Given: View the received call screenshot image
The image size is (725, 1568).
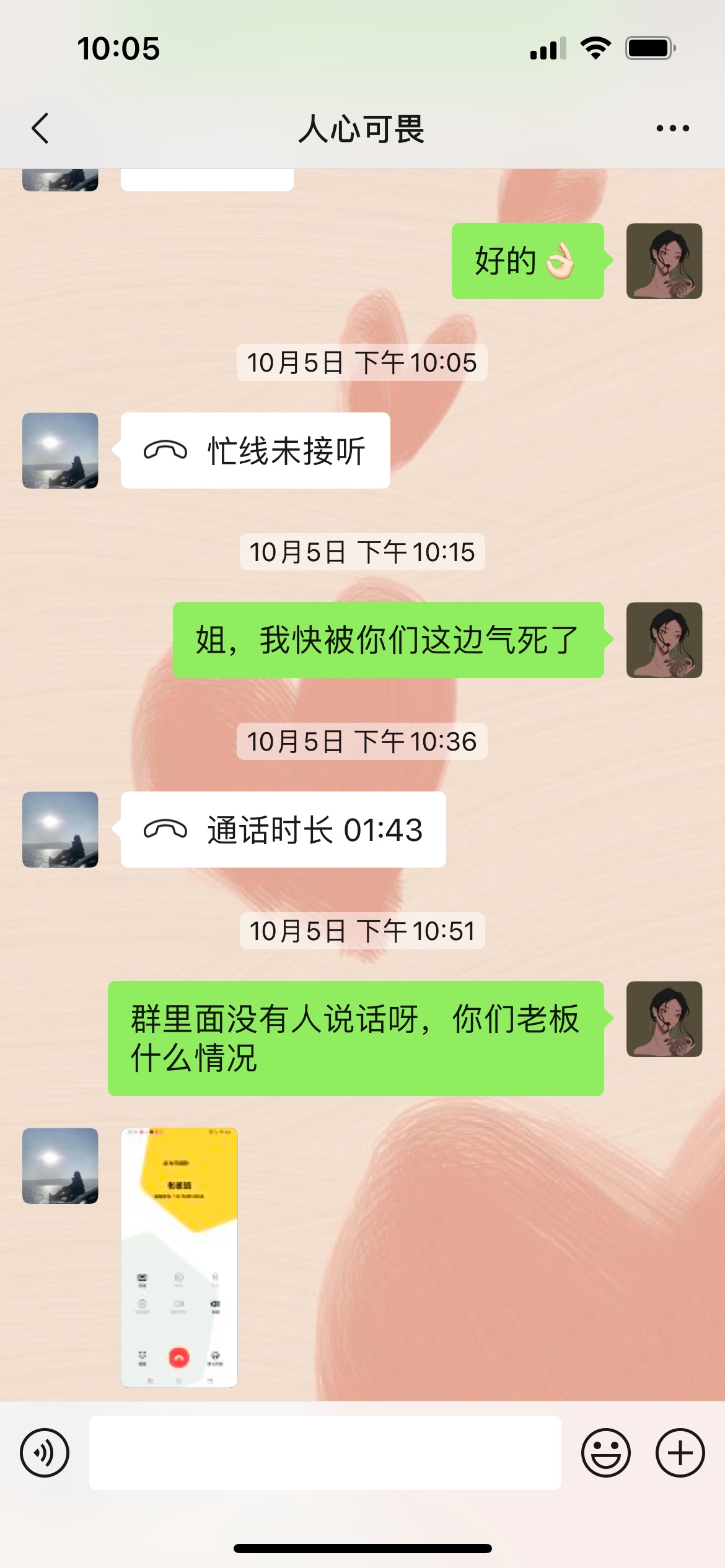Looking at the screenshot, I should pyautogui.click(x=179, y=1257).
